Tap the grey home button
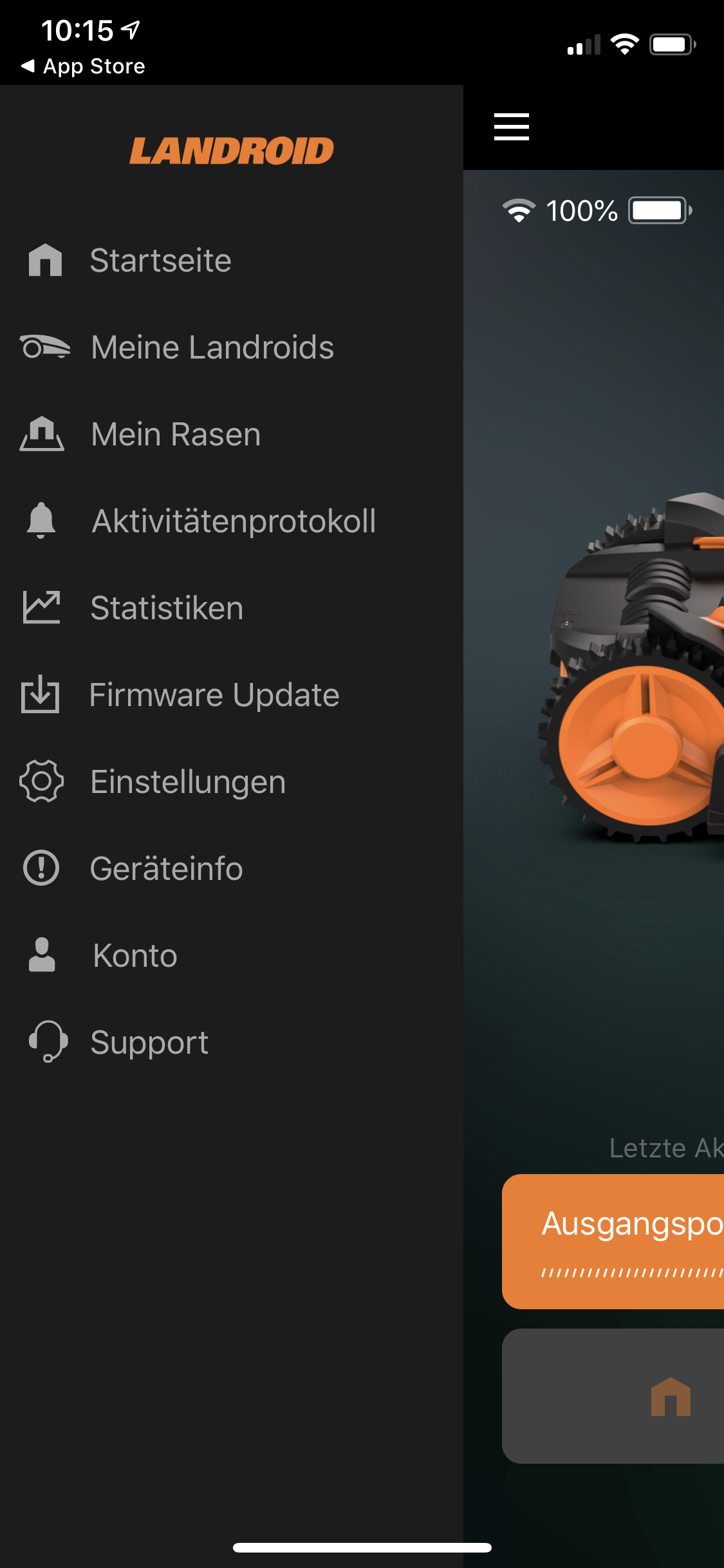This screenshot has width=724, height=1568. coord(669,1395)
